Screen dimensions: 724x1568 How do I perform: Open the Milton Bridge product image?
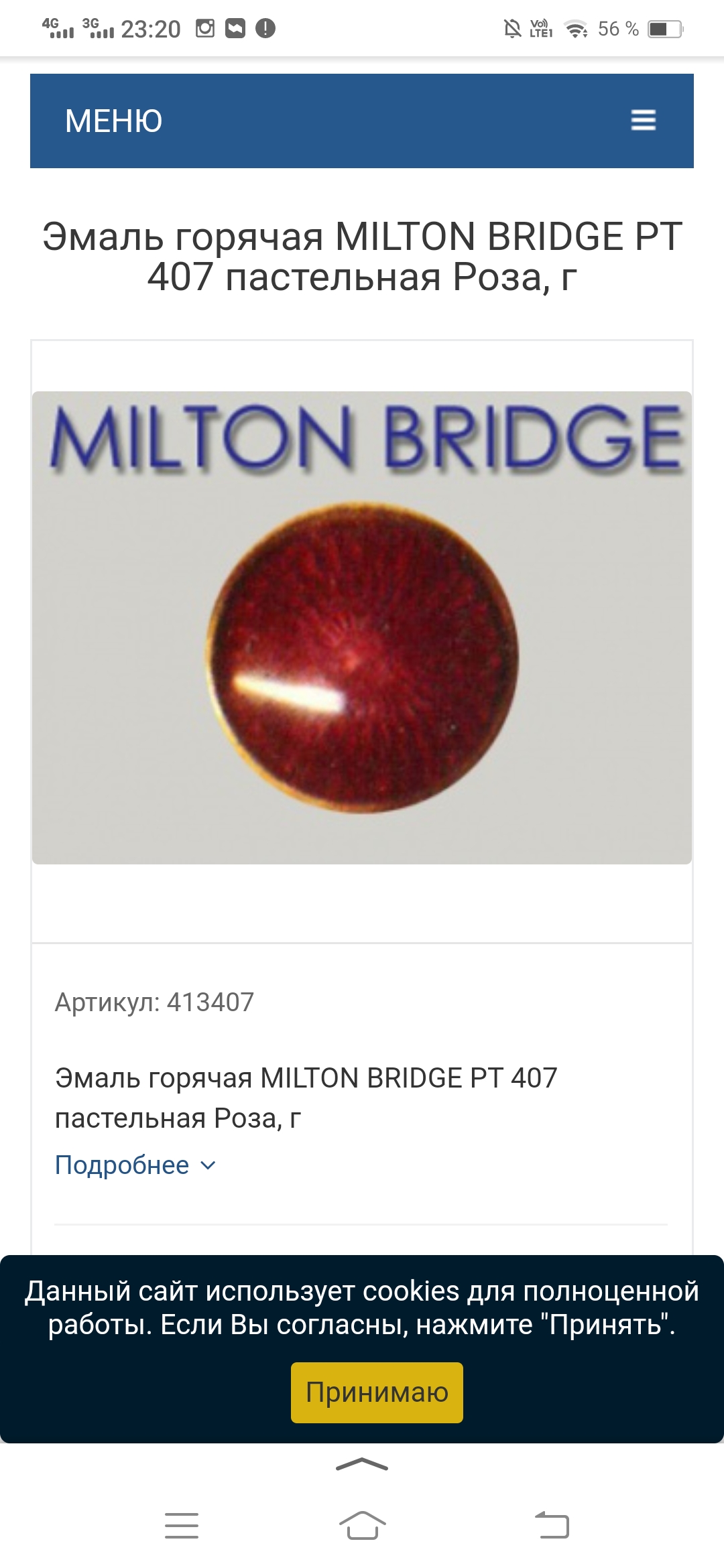pyautogui.click(x=362, y=628)
